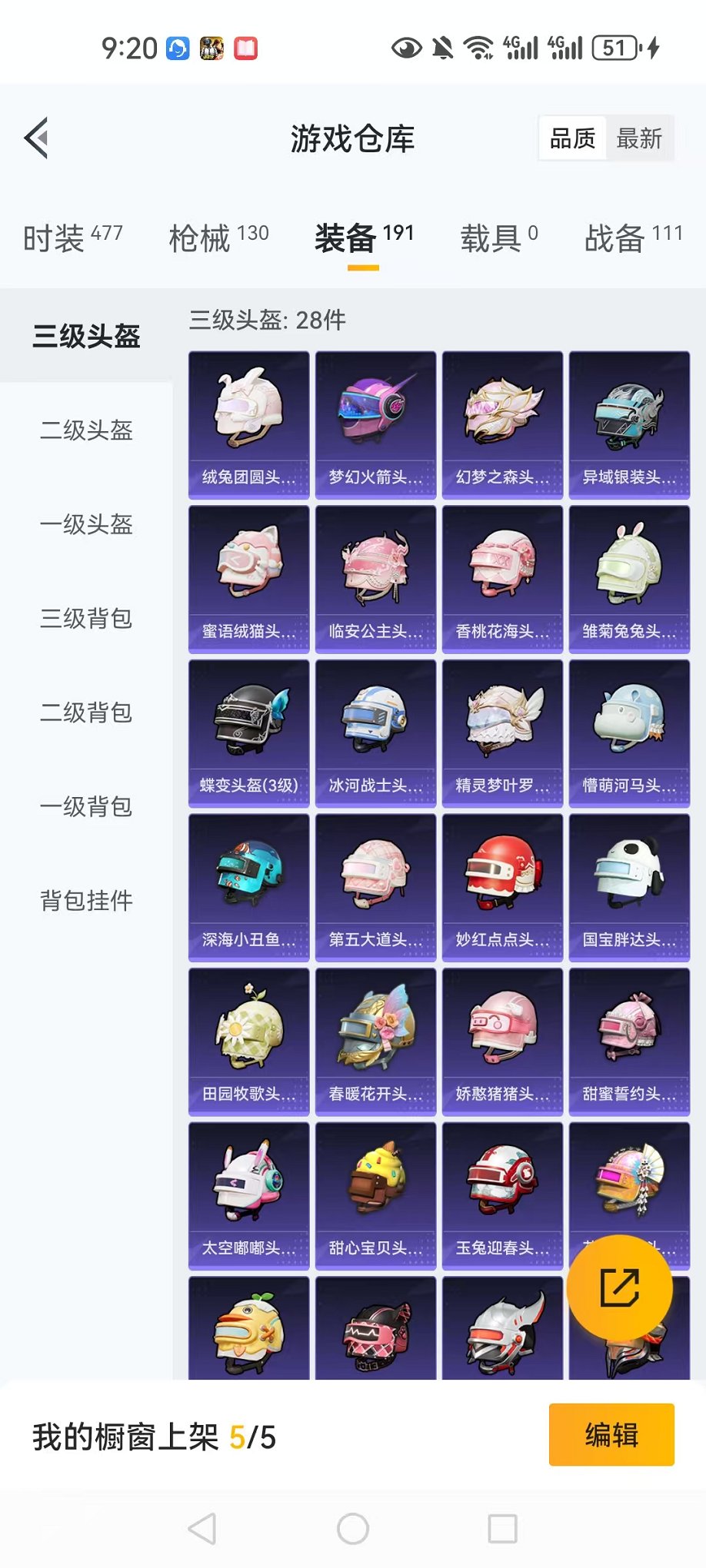Viewport: 706px width, 1568px height.
Task: Select the 一级头盔 category
Action: 86,524
